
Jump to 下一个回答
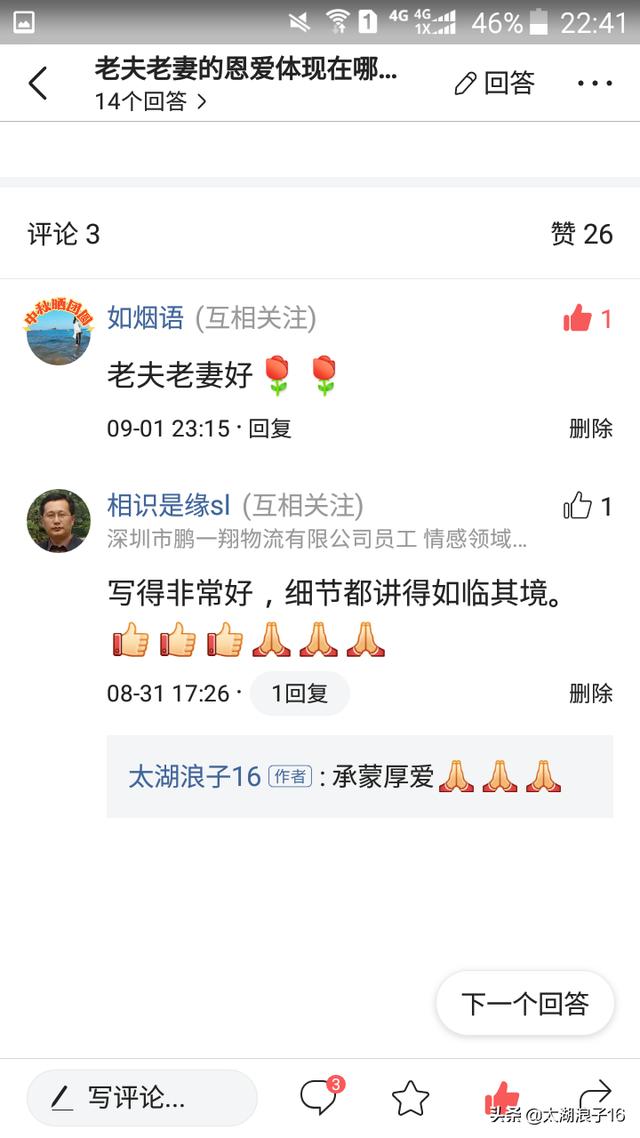(525, 1003)
